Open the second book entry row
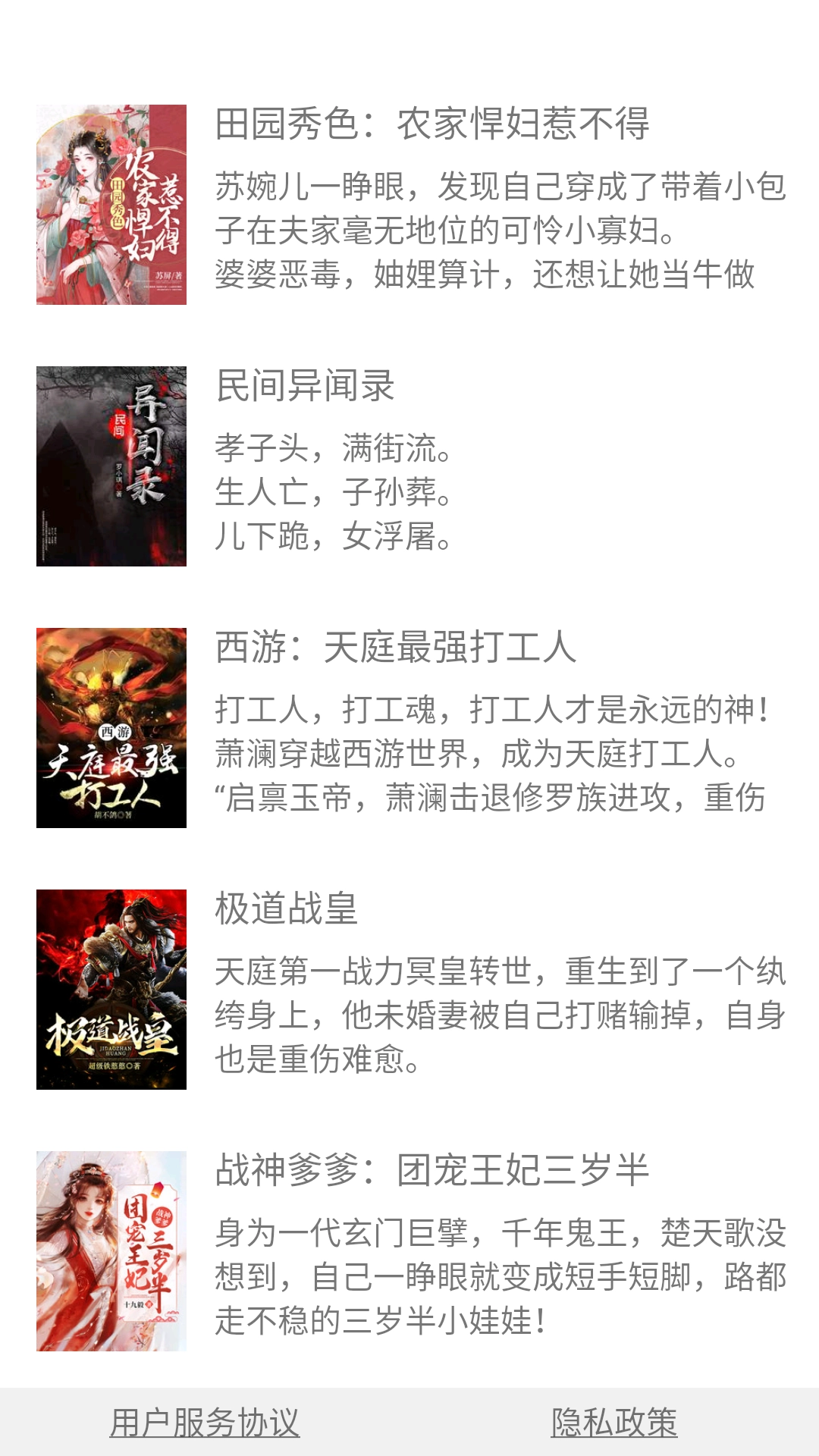 tap(409, 465)
